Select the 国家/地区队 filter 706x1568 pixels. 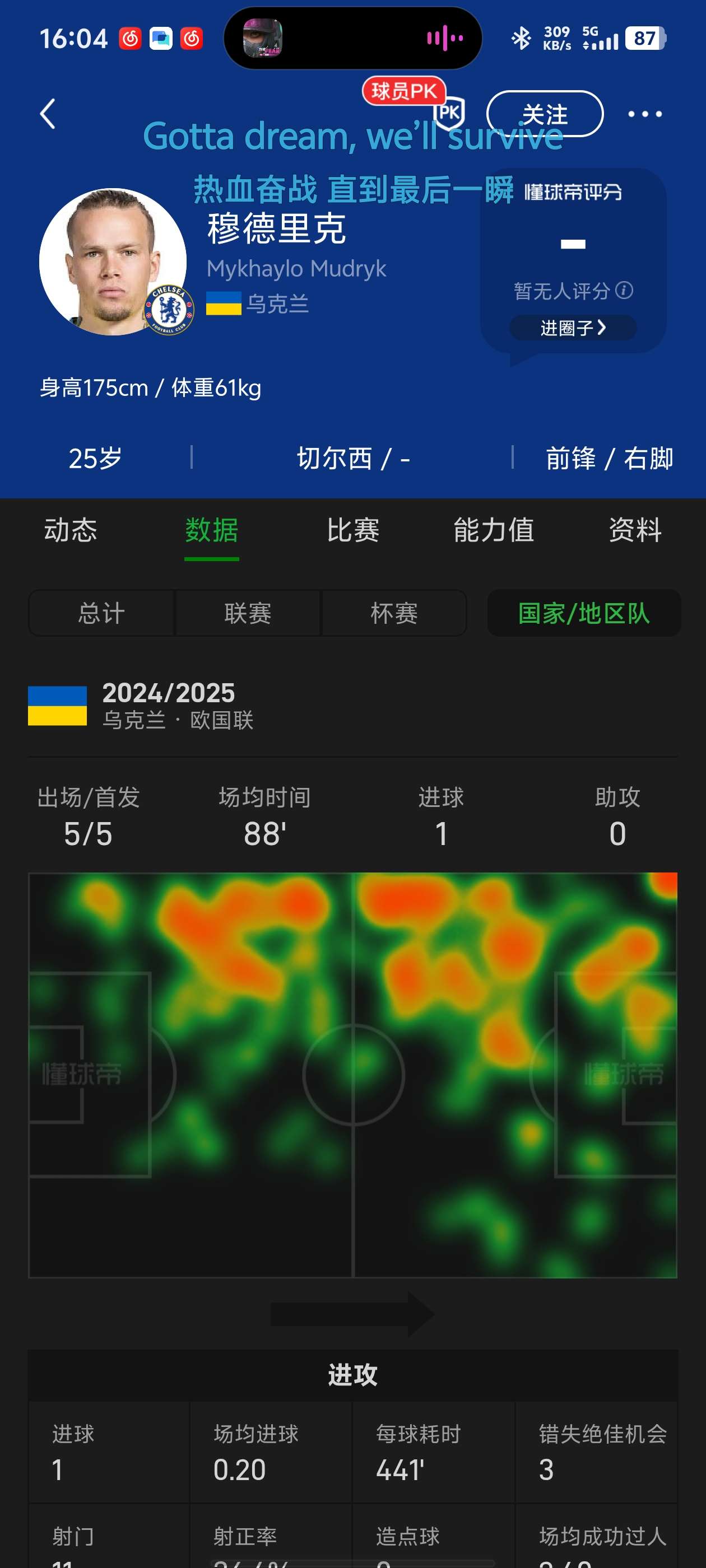pyautogui.click(x=583, y=613)
